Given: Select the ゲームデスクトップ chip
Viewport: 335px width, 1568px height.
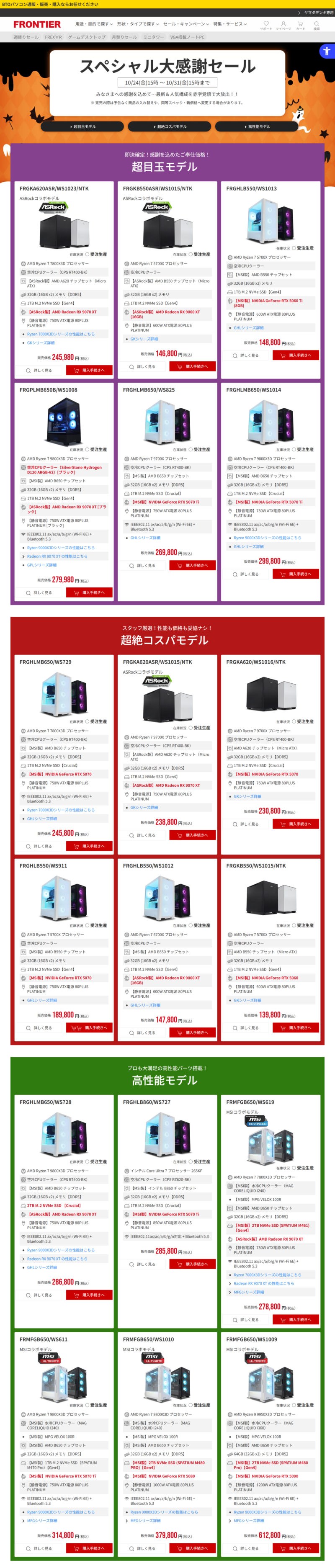Looking at the screenshot, I should pos(87,37).
